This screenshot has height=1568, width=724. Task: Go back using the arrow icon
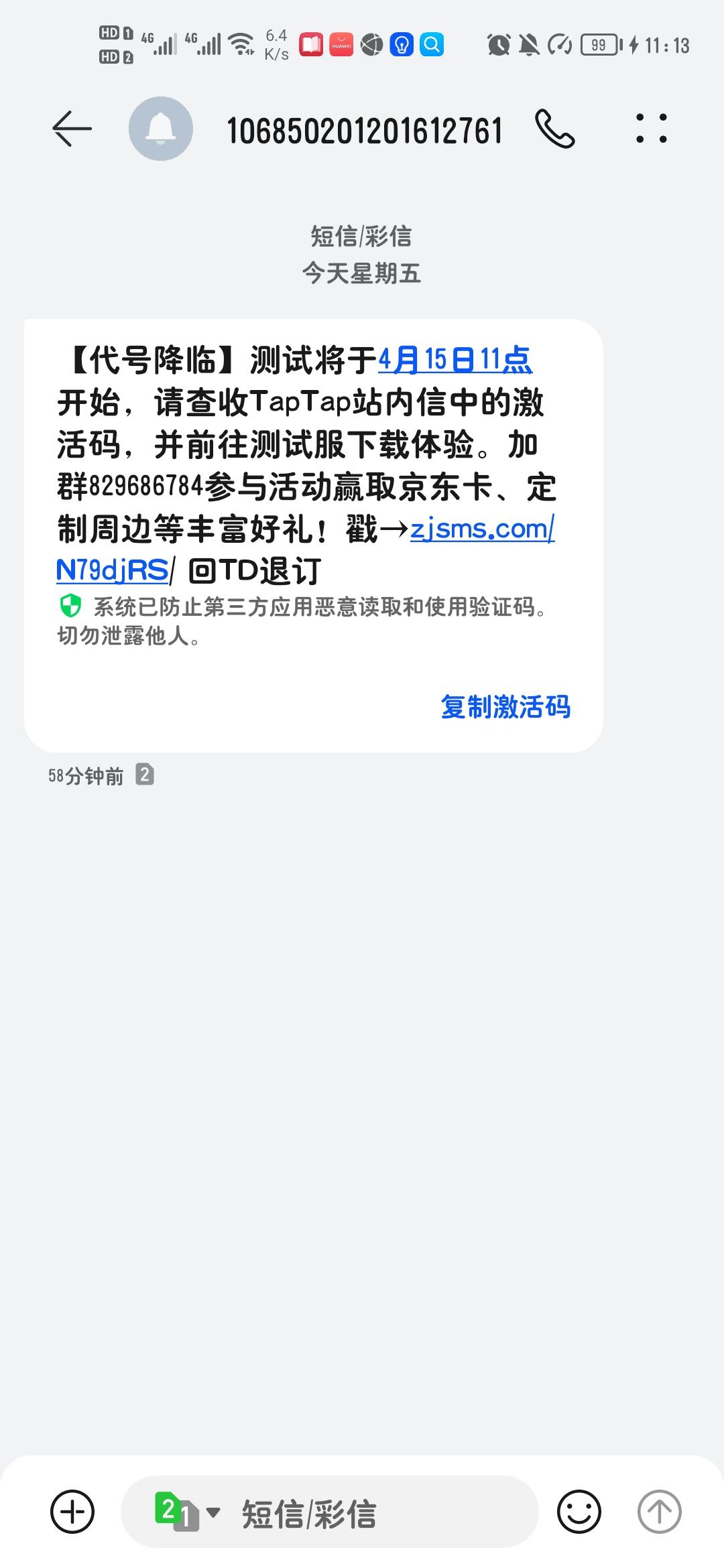click(x=72, y=129)
